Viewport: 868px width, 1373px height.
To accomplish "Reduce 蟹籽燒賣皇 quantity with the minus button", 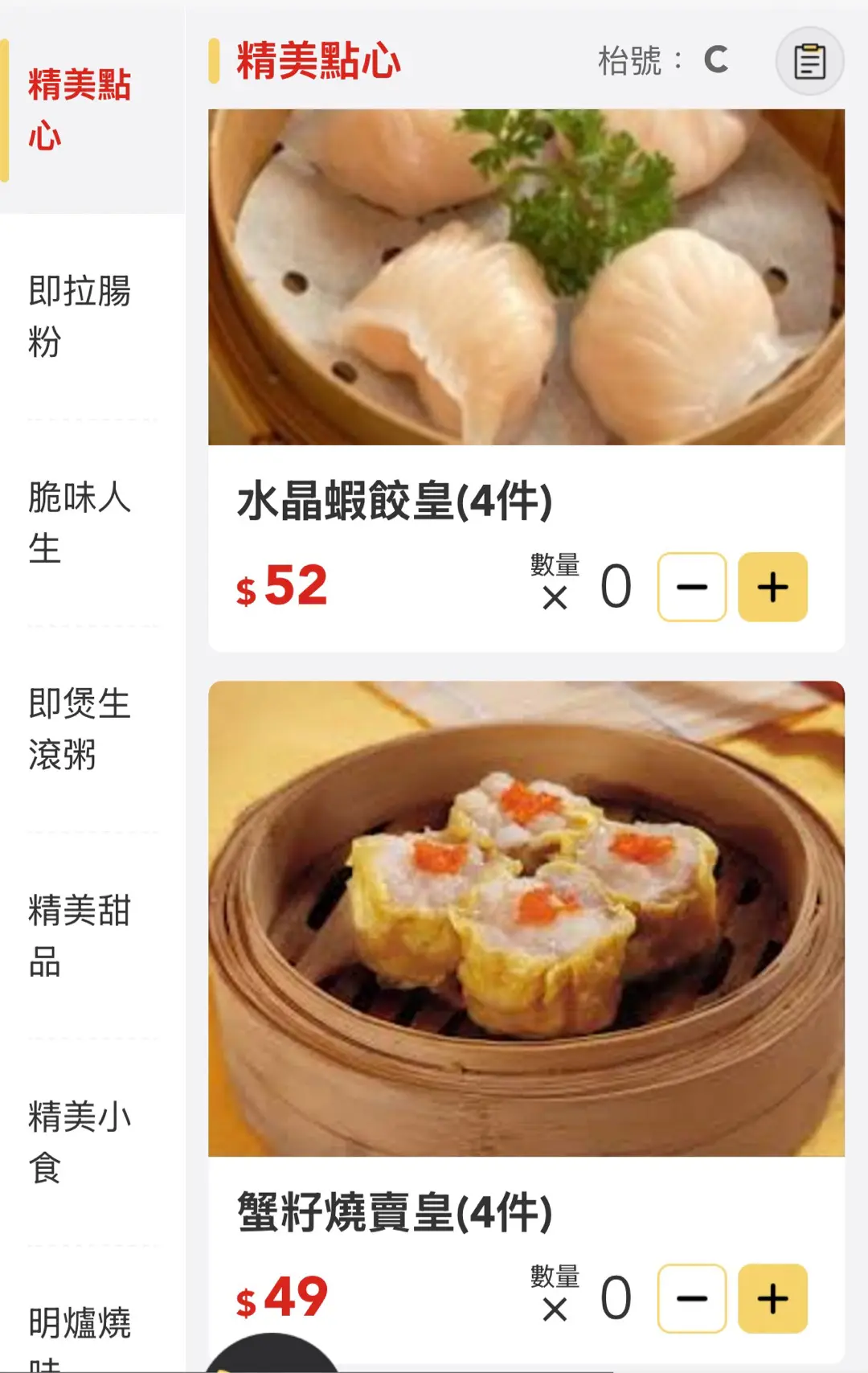I will coord(692,1298).
